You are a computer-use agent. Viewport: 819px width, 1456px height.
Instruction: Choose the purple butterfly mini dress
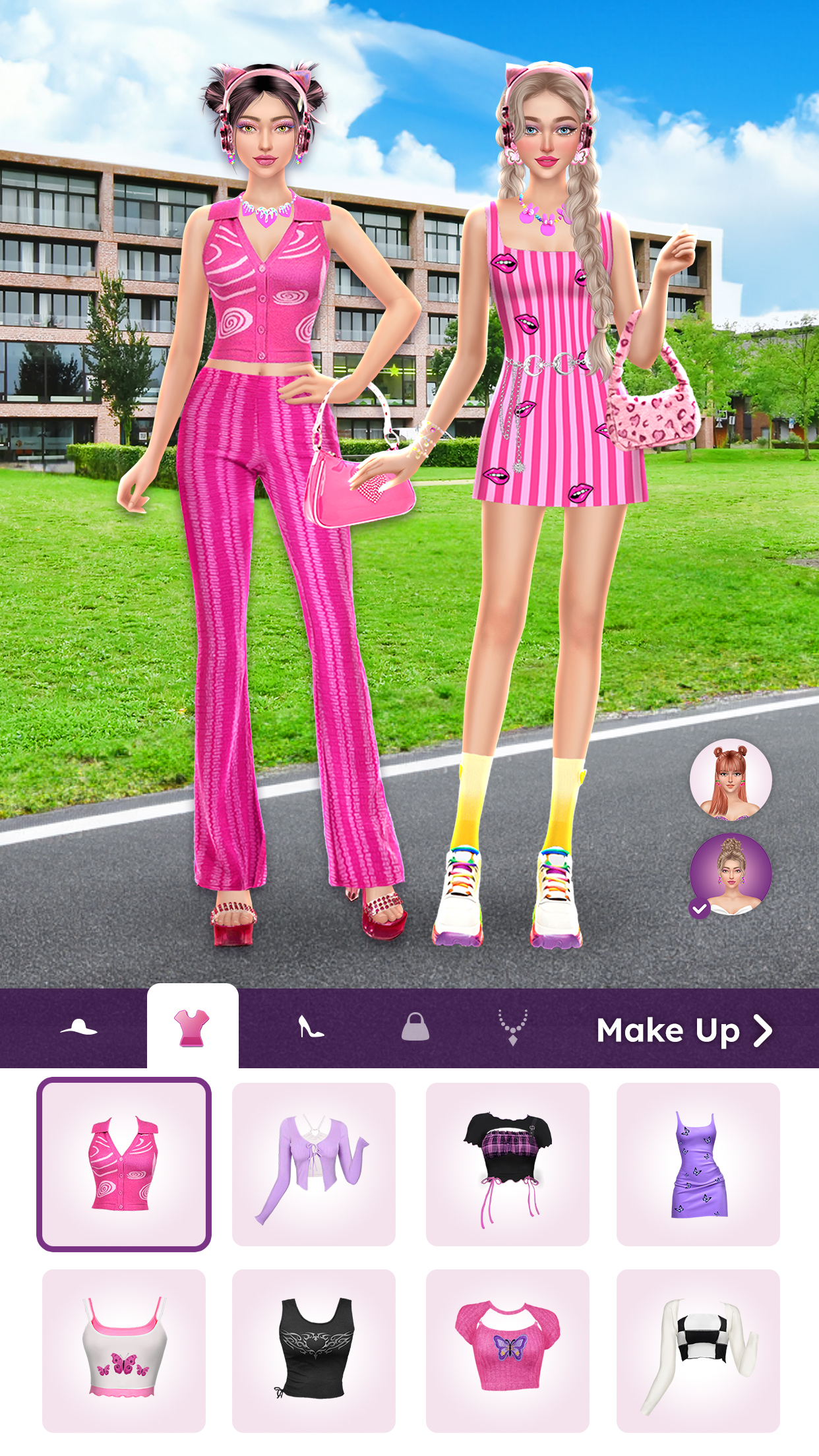point(698,1164)
